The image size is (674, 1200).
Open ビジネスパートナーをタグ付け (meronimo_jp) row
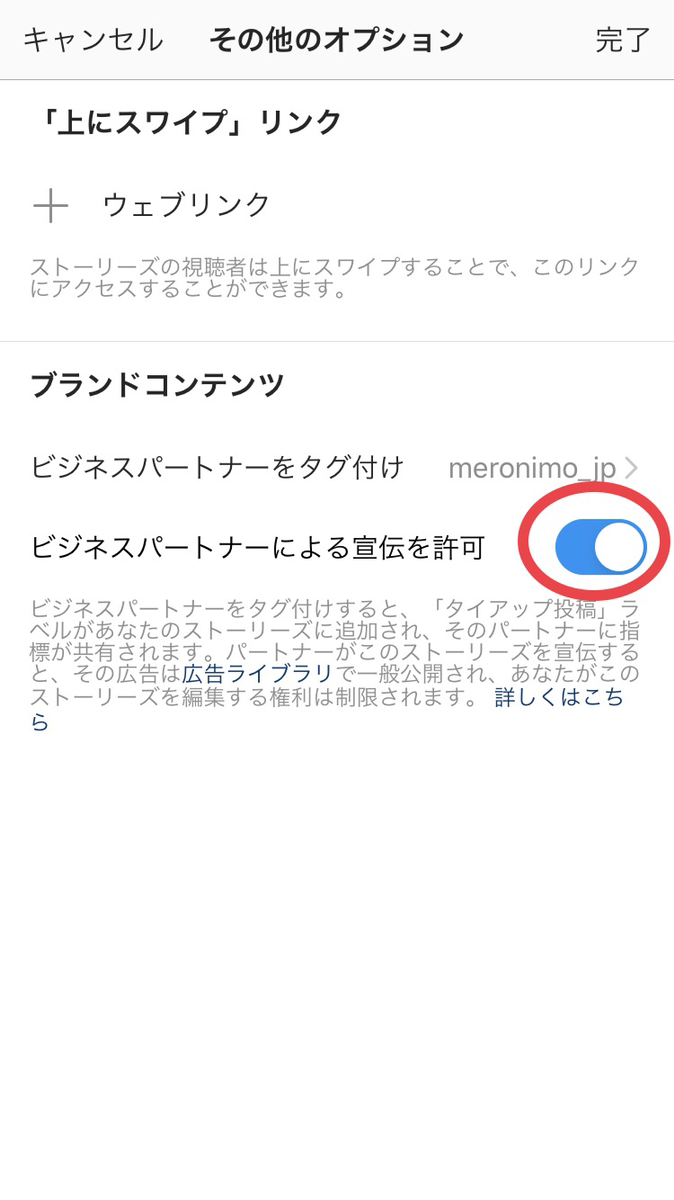[337, 467]
